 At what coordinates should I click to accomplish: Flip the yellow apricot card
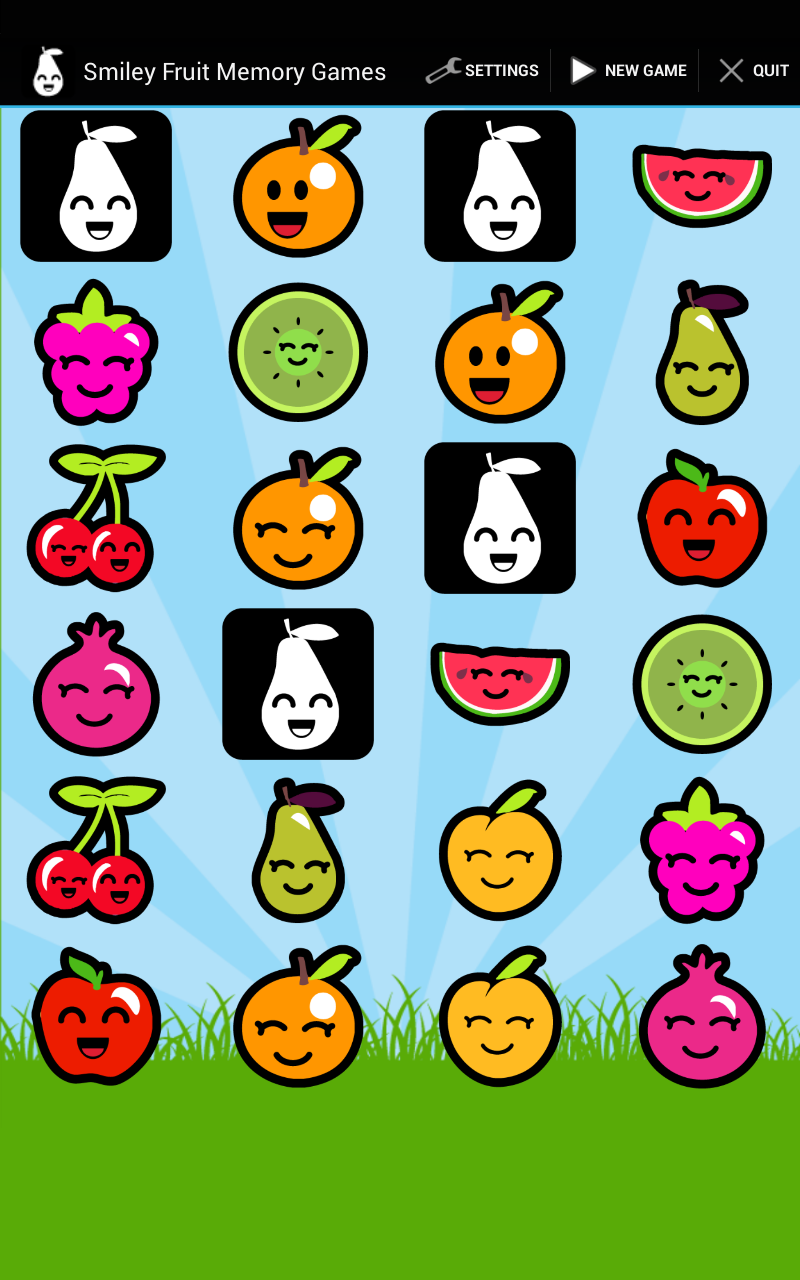click(x=500, y=851)
